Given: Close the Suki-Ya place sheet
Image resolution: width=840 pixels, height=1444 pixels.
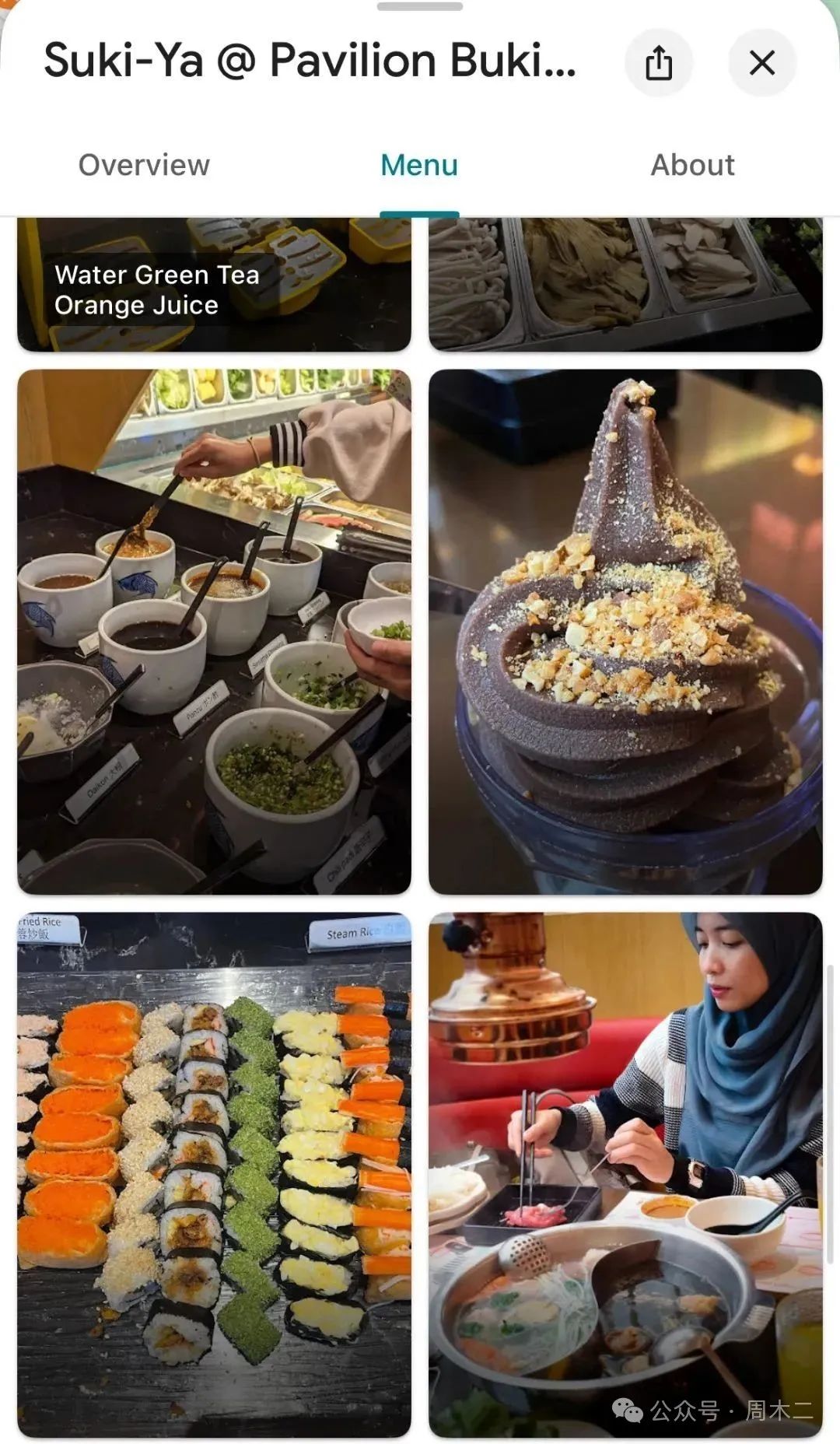Looking at the screenshot, I should point(761,63).
